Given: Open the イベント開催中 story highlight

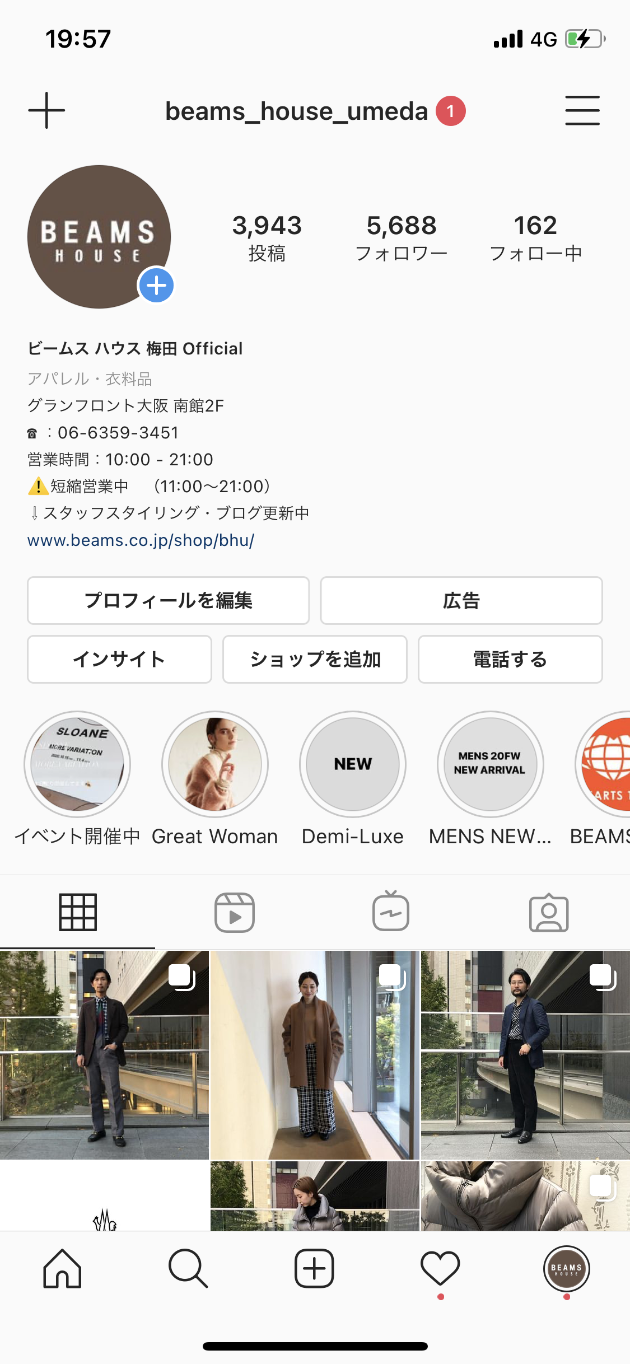Looking at the screenshot, I should coord(77,764).
